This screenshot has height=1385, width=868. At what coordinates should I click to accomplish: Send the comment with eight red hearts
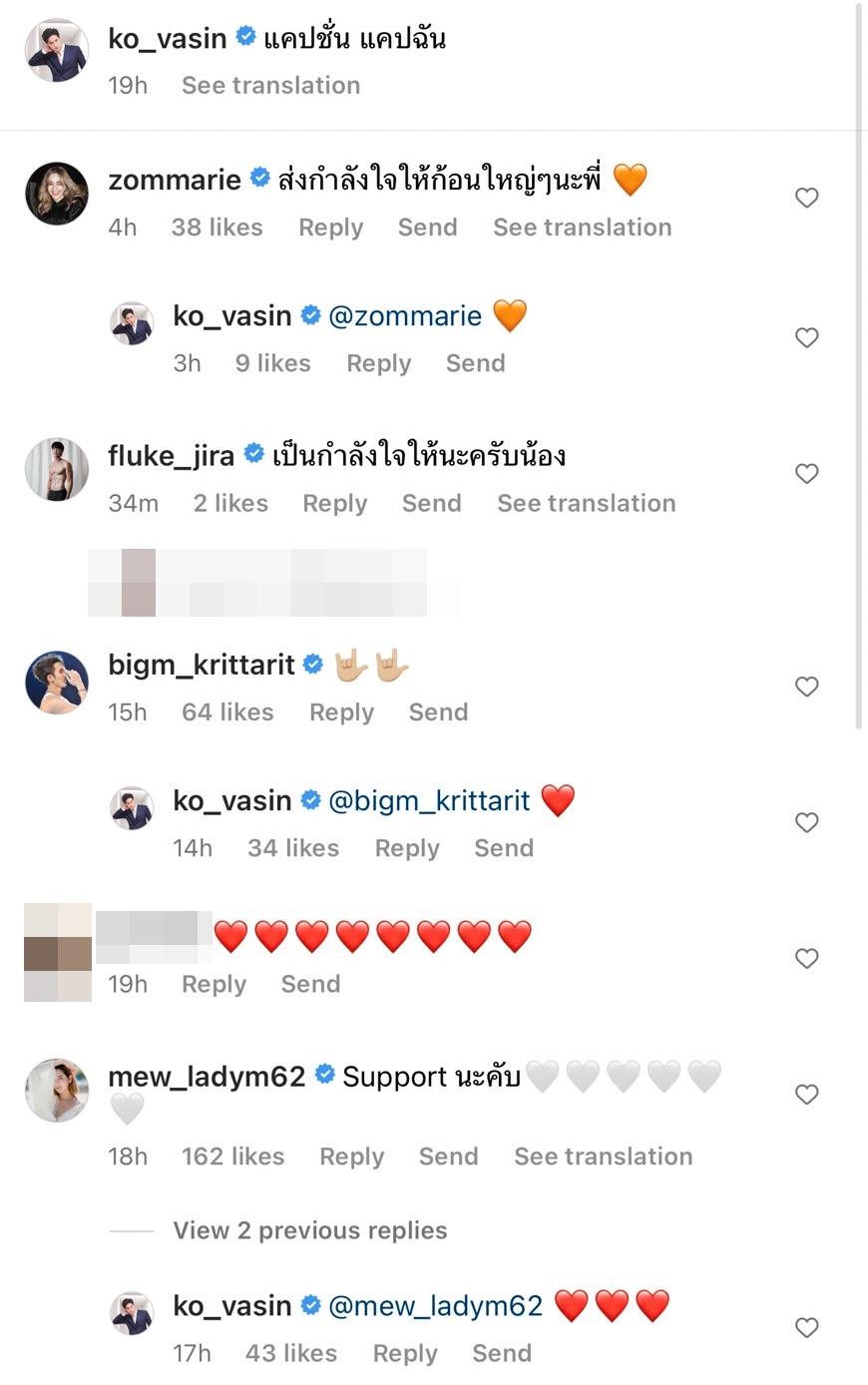coord(310,984)
